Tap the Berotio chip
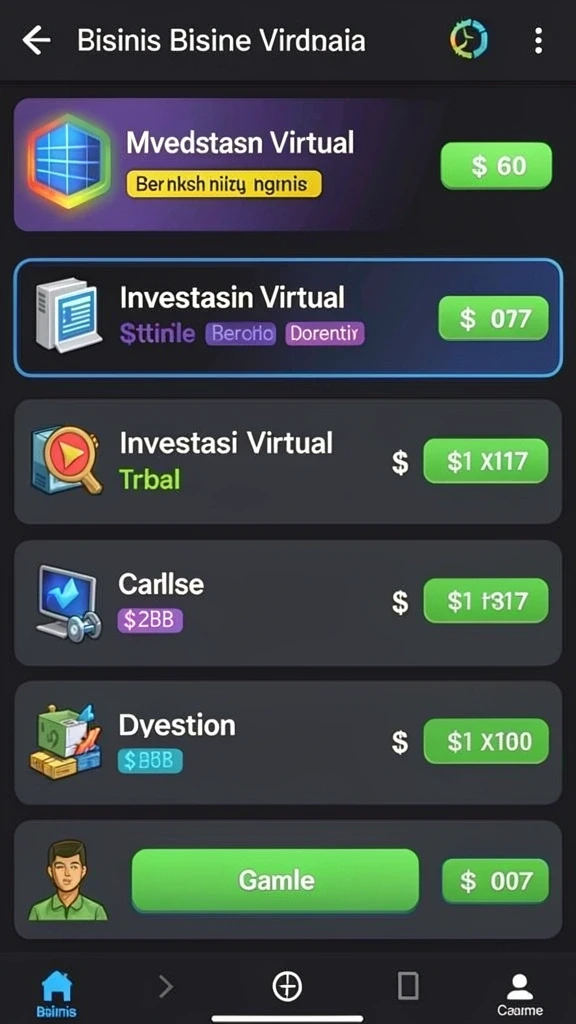 tap(241, 334)
